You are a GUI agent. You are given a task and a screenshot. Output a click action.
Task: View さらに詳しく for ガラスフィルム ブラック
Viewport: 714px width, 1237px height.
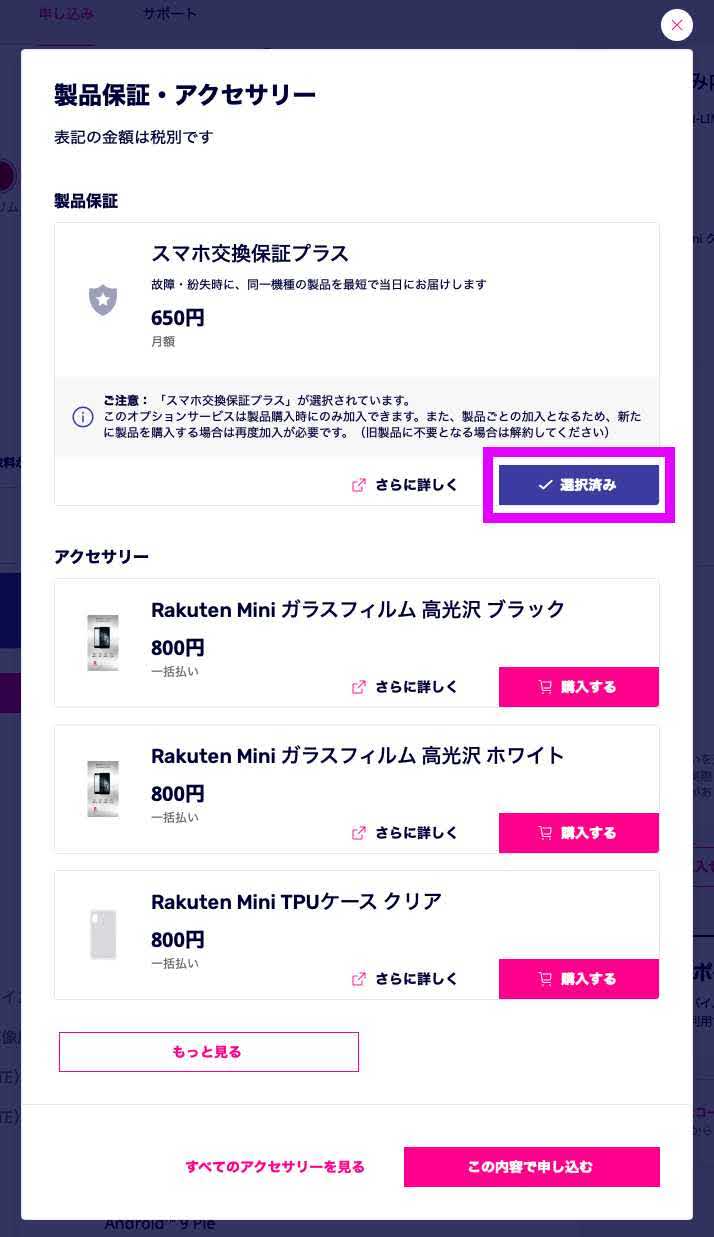pyautogui.click(x=405, y=687)
